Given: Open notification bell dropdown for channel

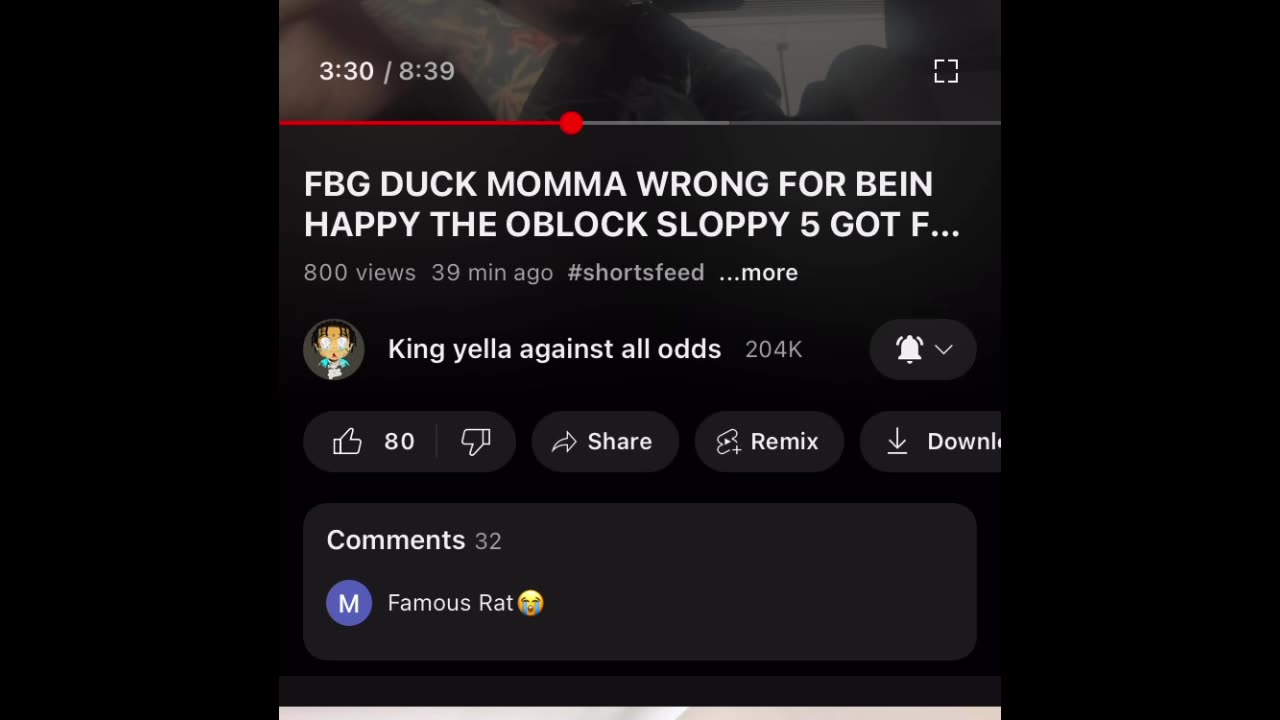Looking at the screenshot, I should tap(922, 349).
